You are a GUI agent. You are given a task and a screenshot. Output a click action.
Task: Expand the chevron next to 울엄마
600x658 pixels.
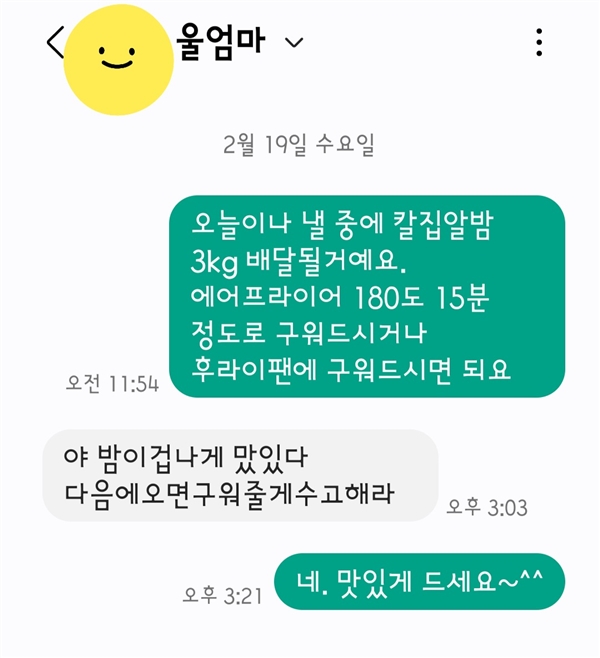click(x=294, y=42)
